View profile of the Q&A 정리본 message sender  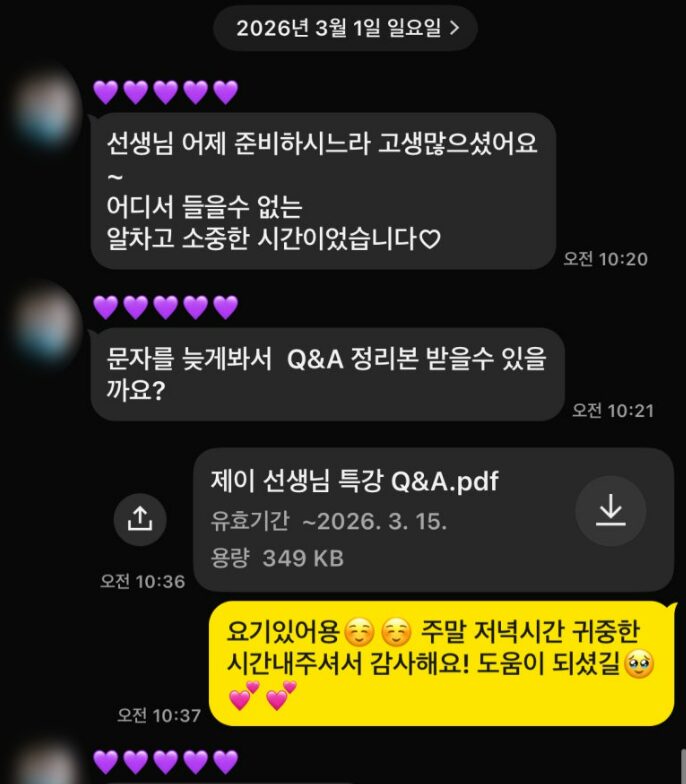(45, 322)
